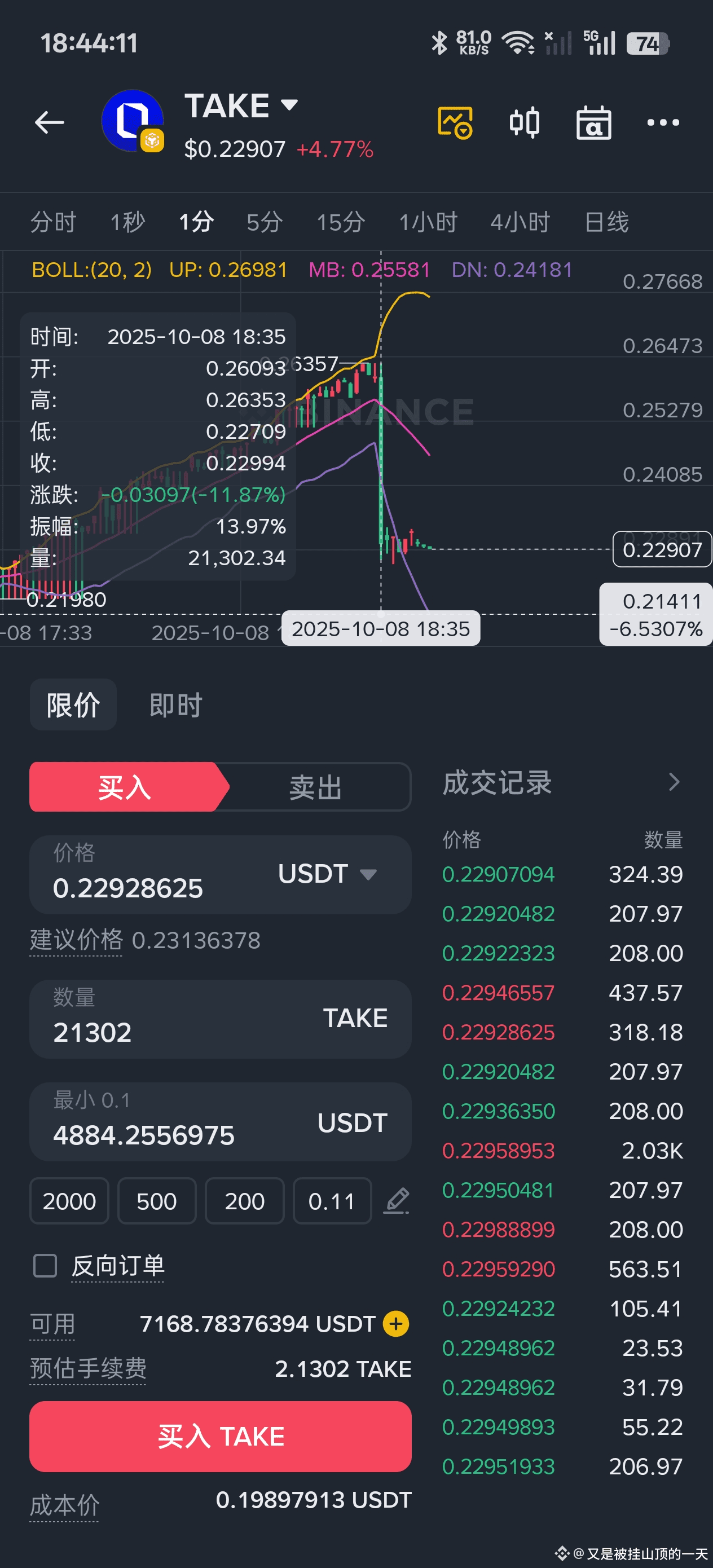This screenshot has height=1568, width=713.
Task: Change the USDT quote currency dropdown
Action: point(328,874)
